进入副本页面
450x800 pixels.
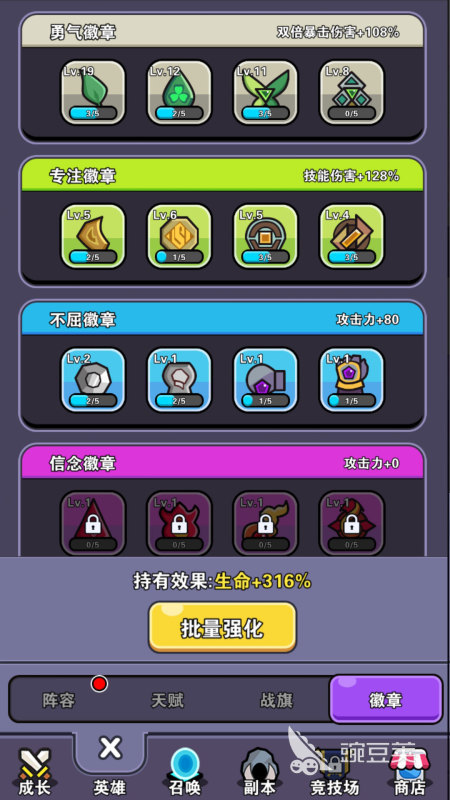click(259, 771)
